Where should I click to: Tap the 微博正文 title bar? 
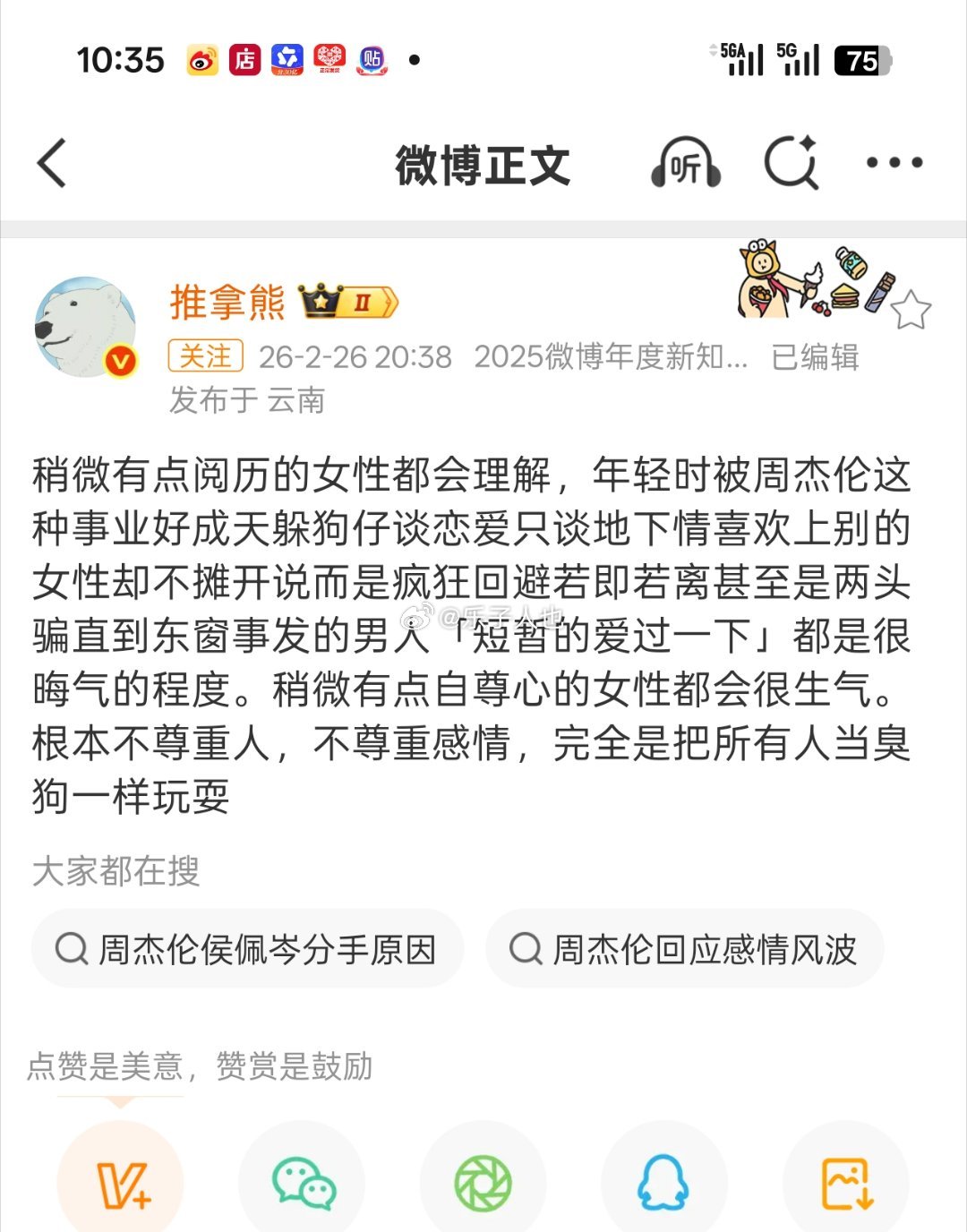pyautogui.click(x=483, y=164)
